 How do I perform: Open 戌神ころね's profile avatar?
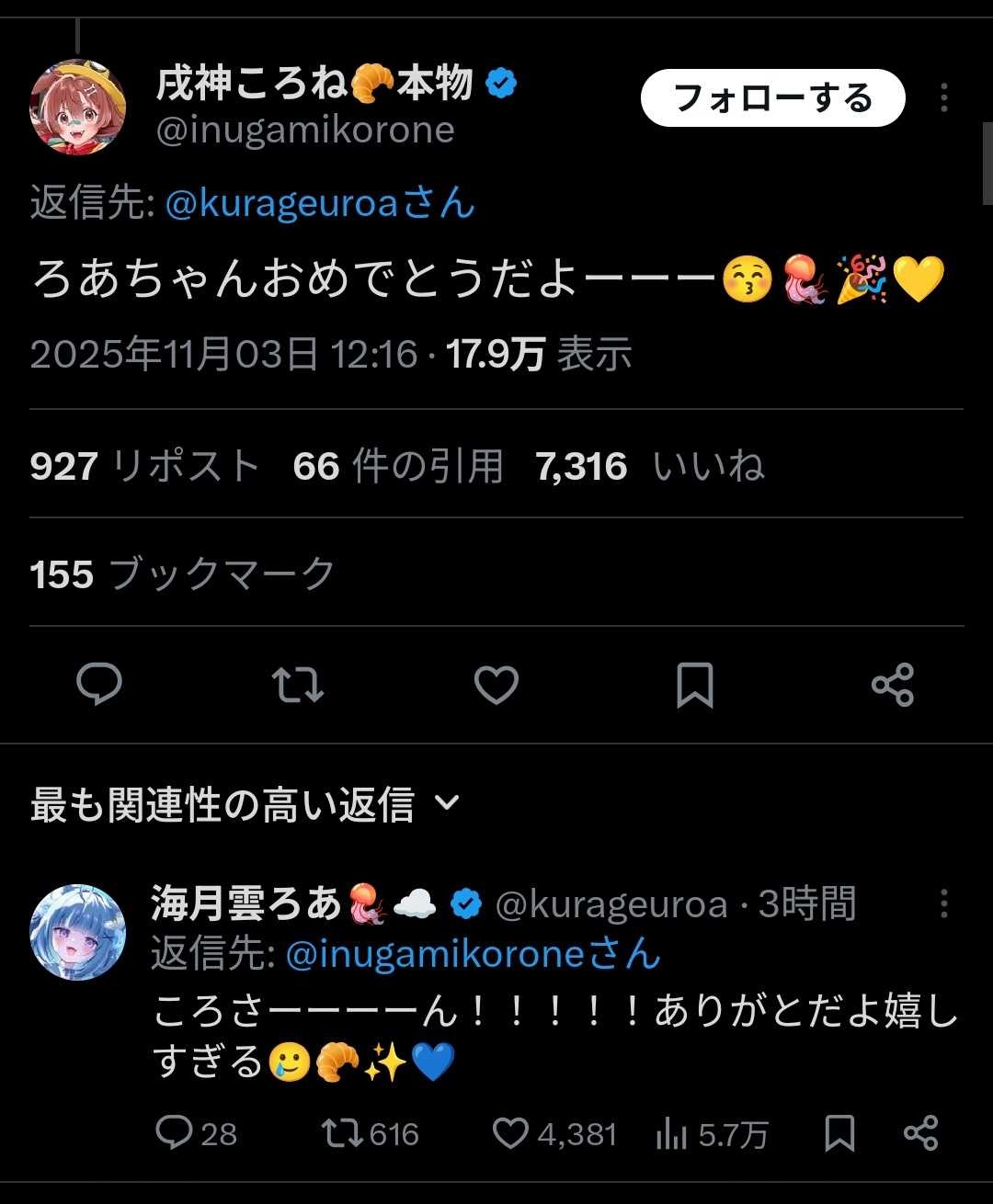77,108
